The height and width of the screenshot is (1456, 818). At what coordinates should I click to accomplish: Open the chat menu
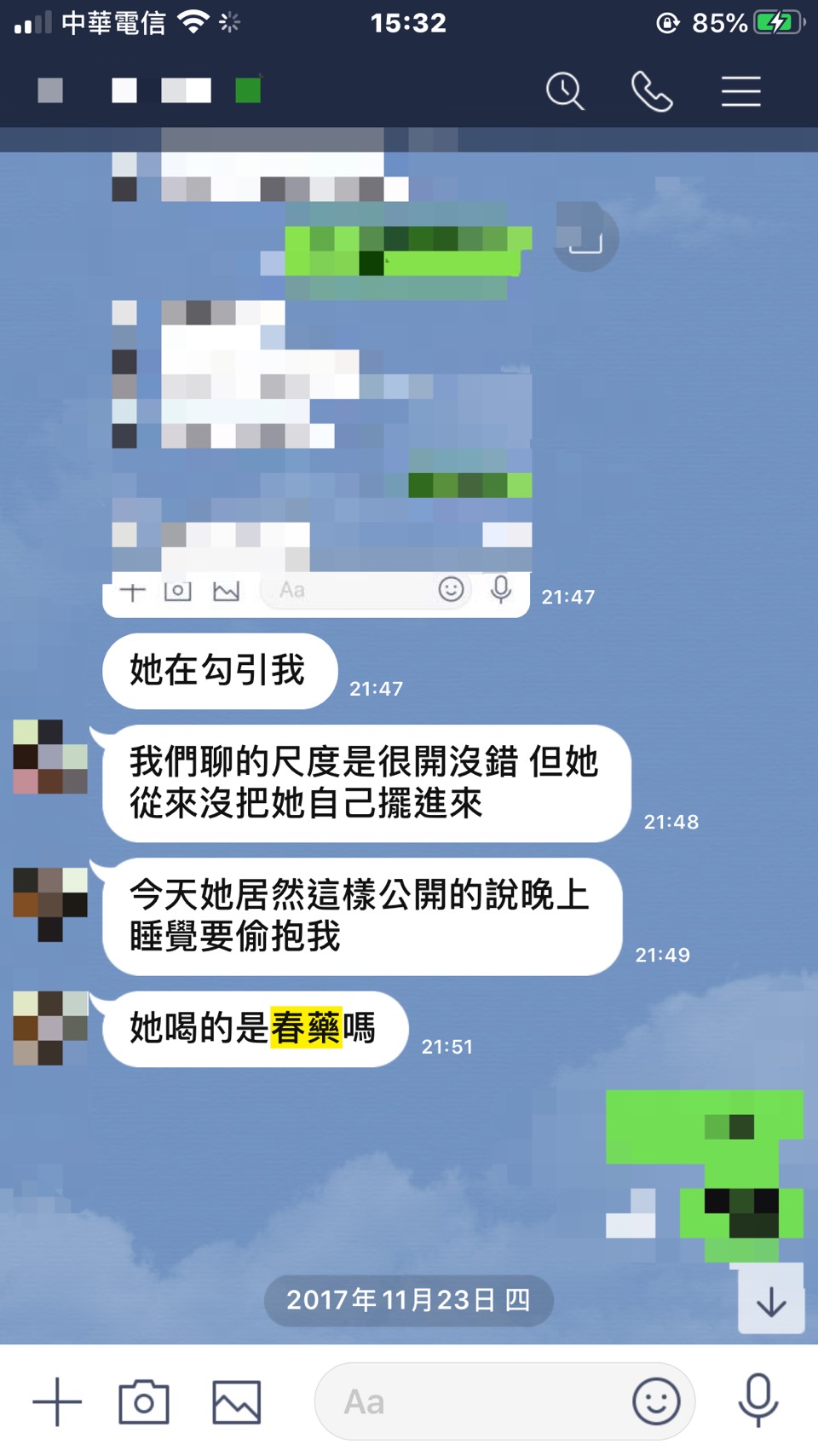(x=740, y=91)
